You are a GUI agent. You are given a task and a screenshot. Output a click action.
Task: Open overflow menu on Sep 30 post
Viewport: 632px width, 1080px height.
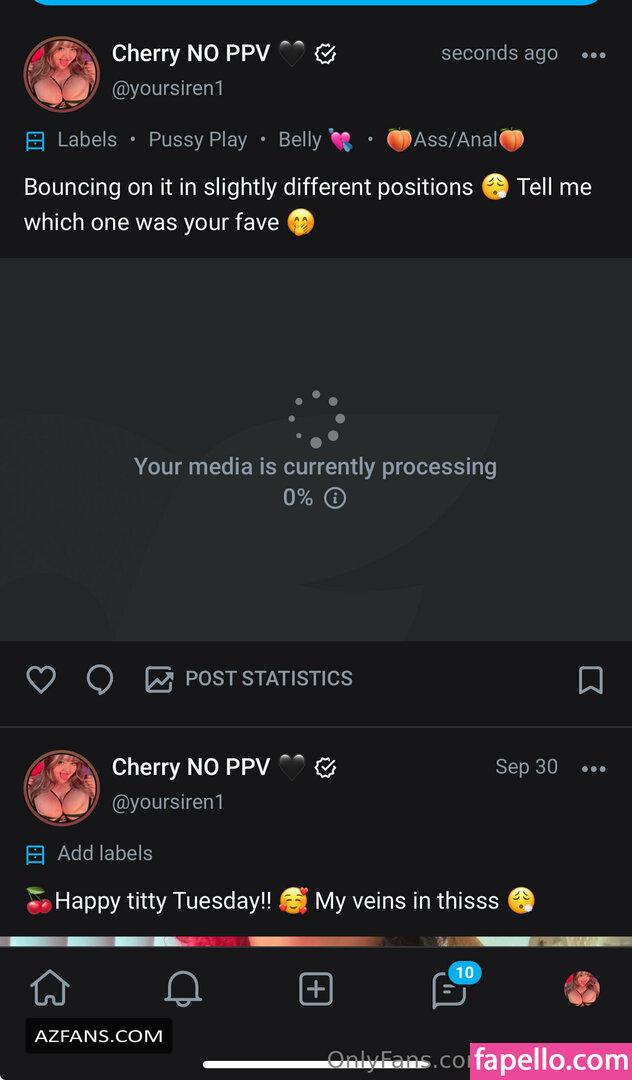click(593, 769)
